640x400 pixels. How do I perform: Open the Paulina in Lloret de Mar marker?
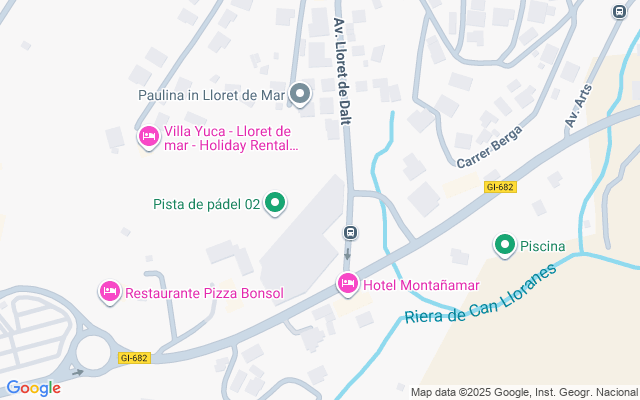[x=300, y=95]
